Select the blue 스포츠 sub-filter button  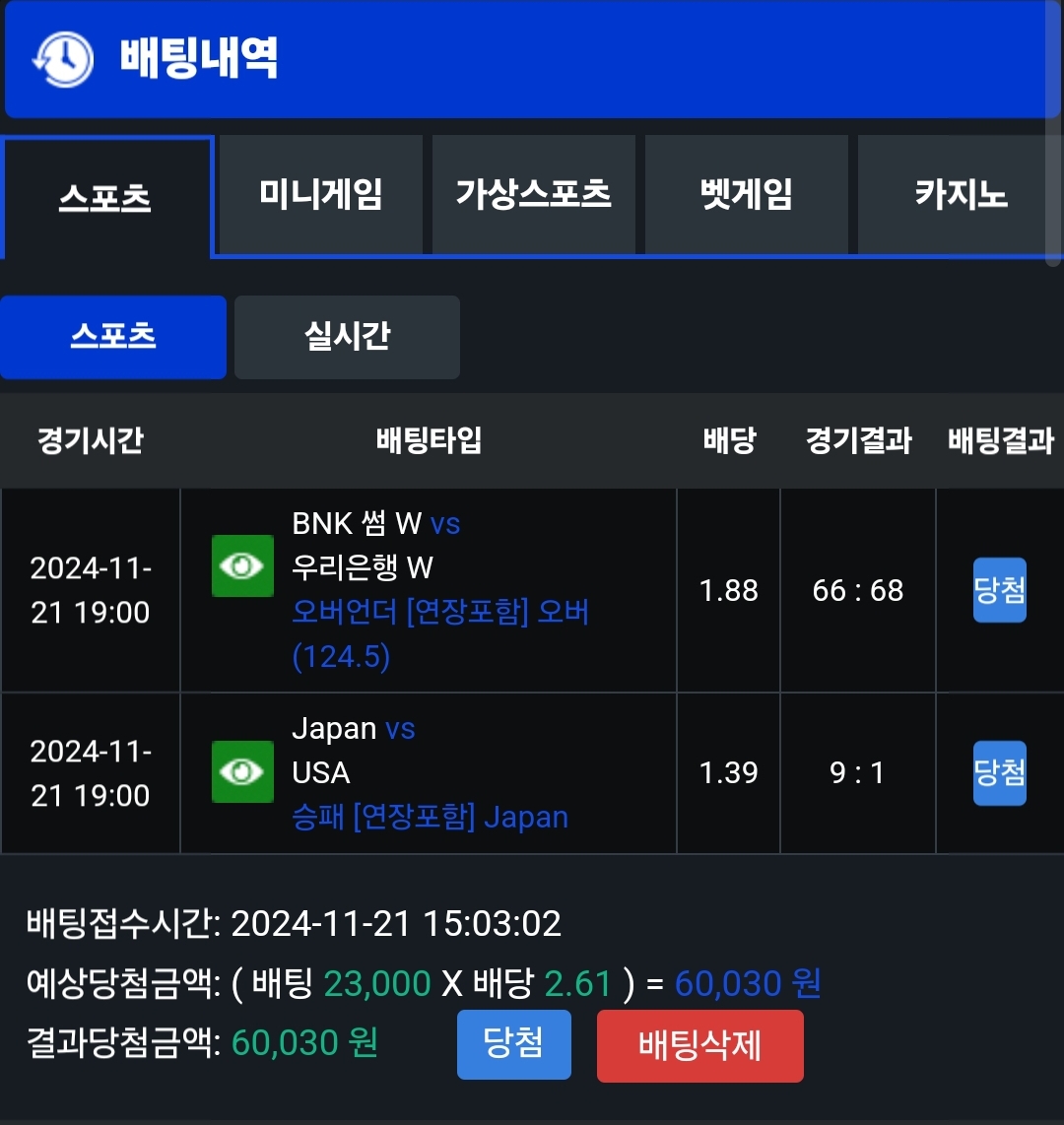click(x=113, y=337)
